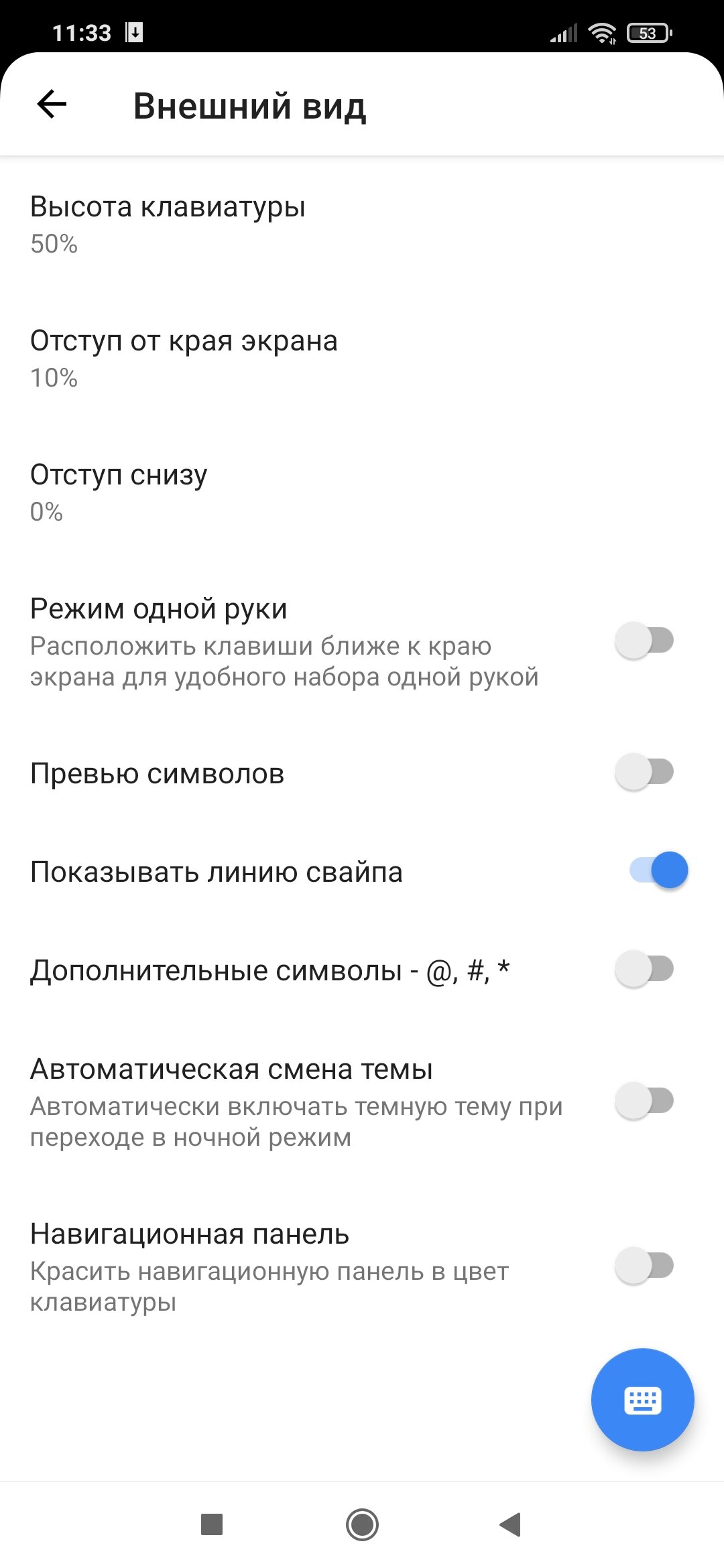The height and width of the screenshot is (1568, 724).
Task: Disable Показывать линию свайпа
Action: click(x=659, y=870)
